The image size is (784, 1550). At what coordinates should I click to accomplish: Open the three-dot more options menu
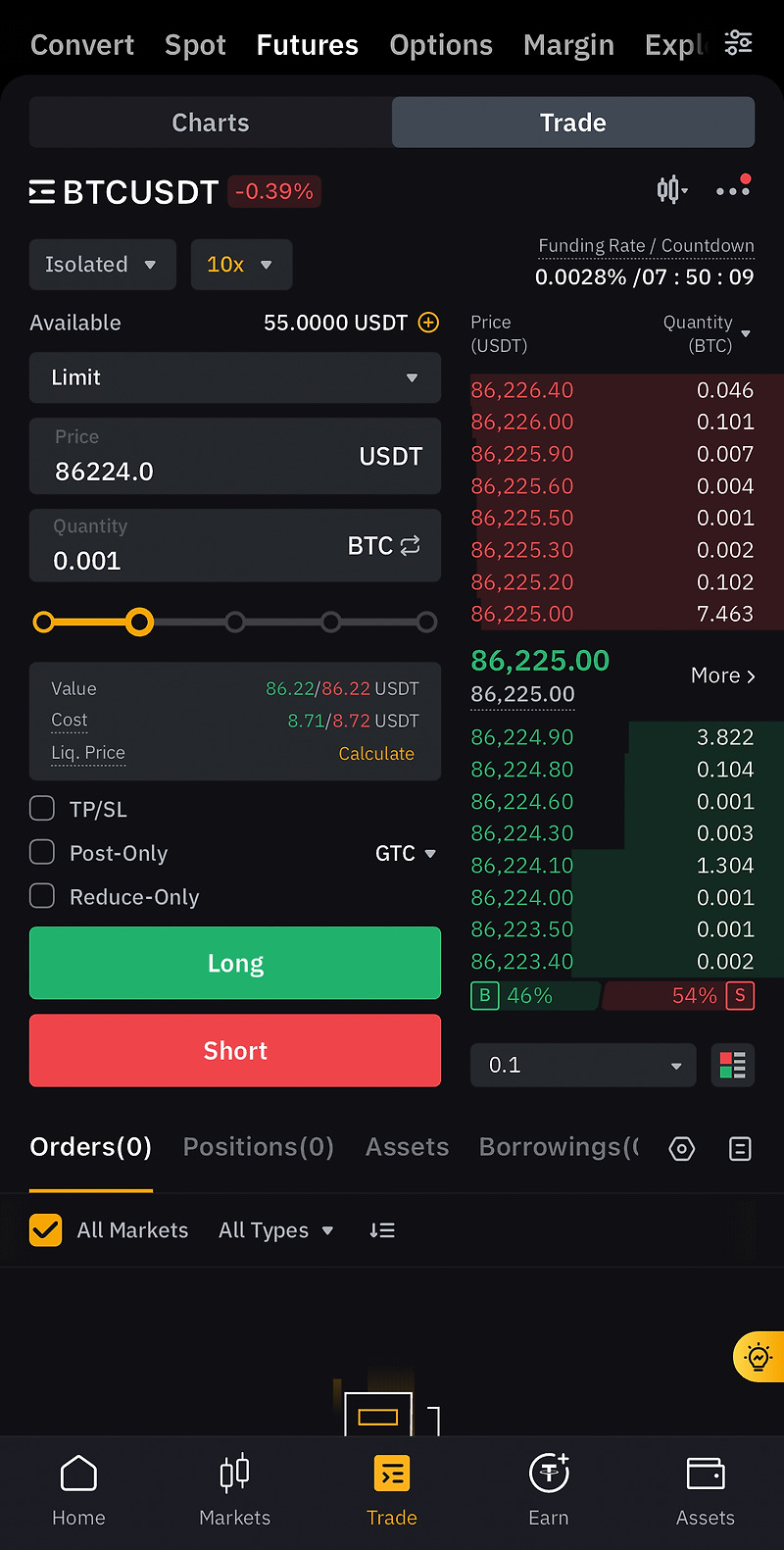pyautogui.click(x=732, y=190)
